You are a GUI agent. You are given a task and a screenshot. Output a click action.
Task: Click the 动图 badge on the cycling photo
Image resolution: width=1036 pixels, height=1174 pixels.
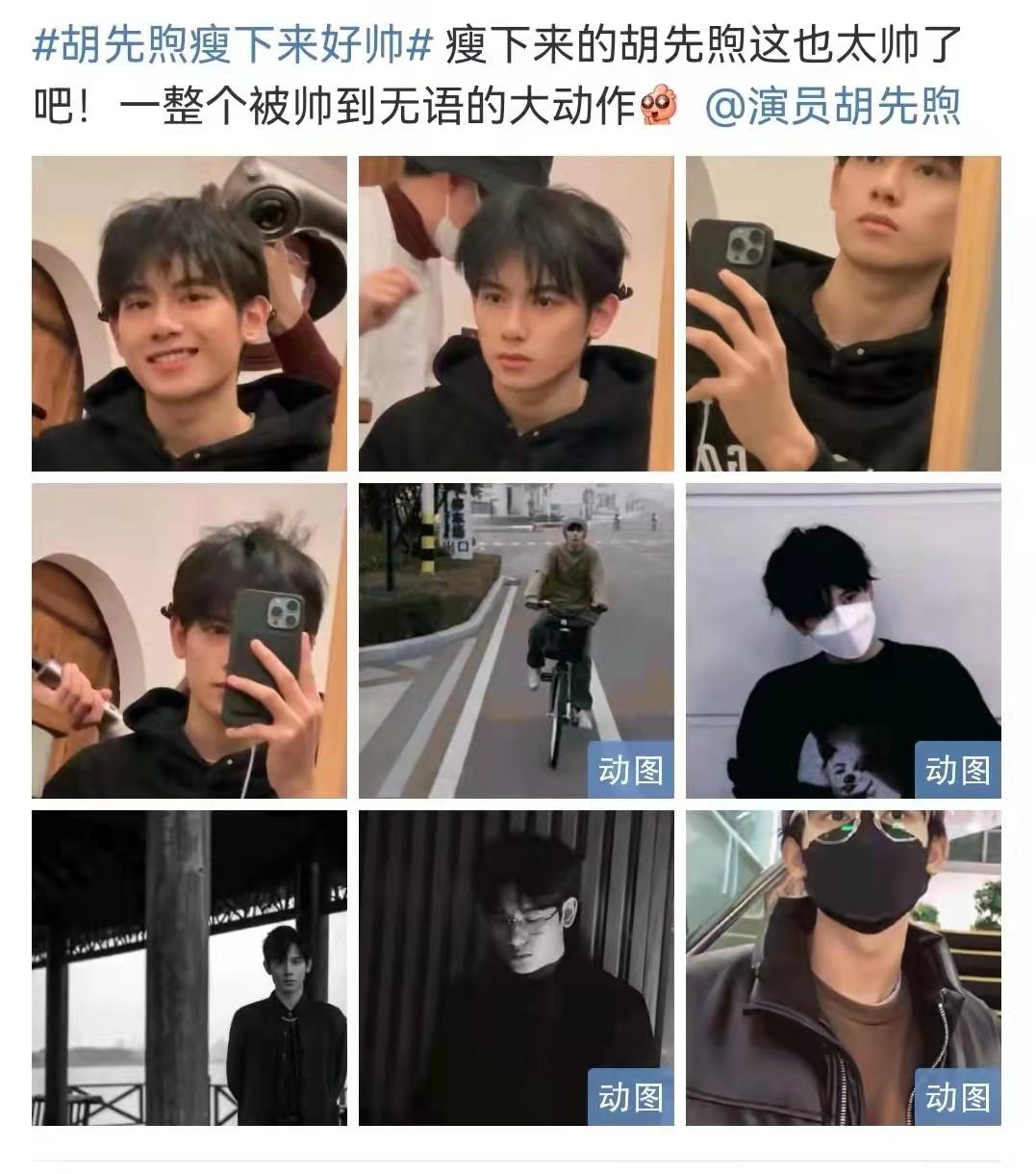click(x=632, y=773)
